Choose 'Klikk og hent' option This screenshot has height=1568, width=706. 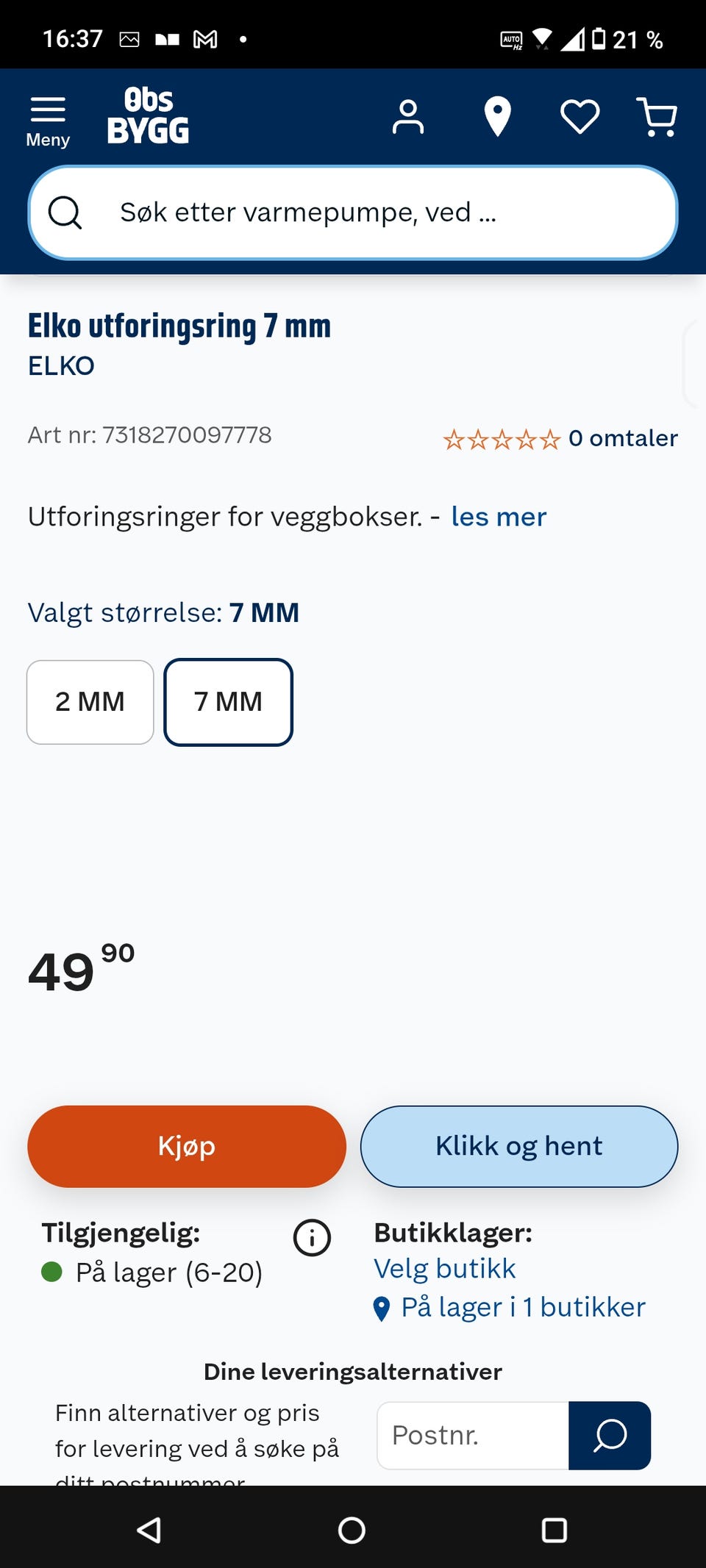click(x=518, y=1146)
